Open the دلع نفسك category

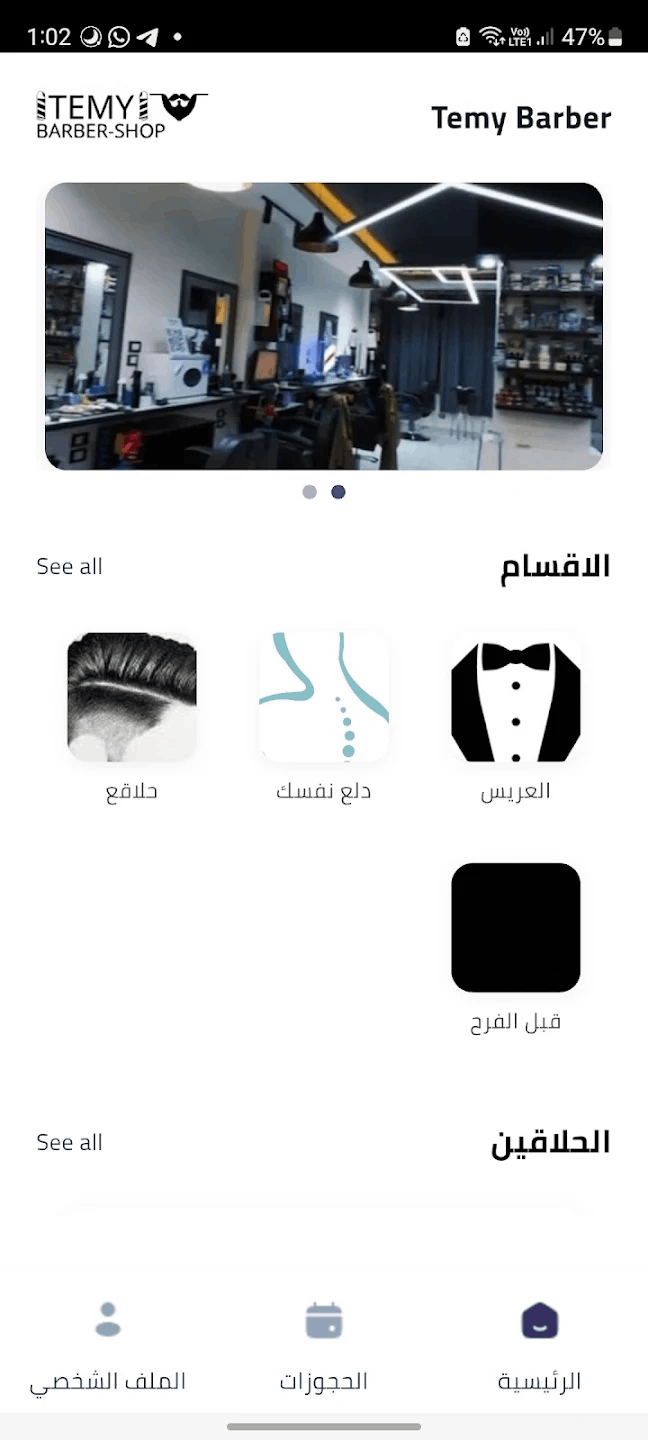click(x=323, y=698)
